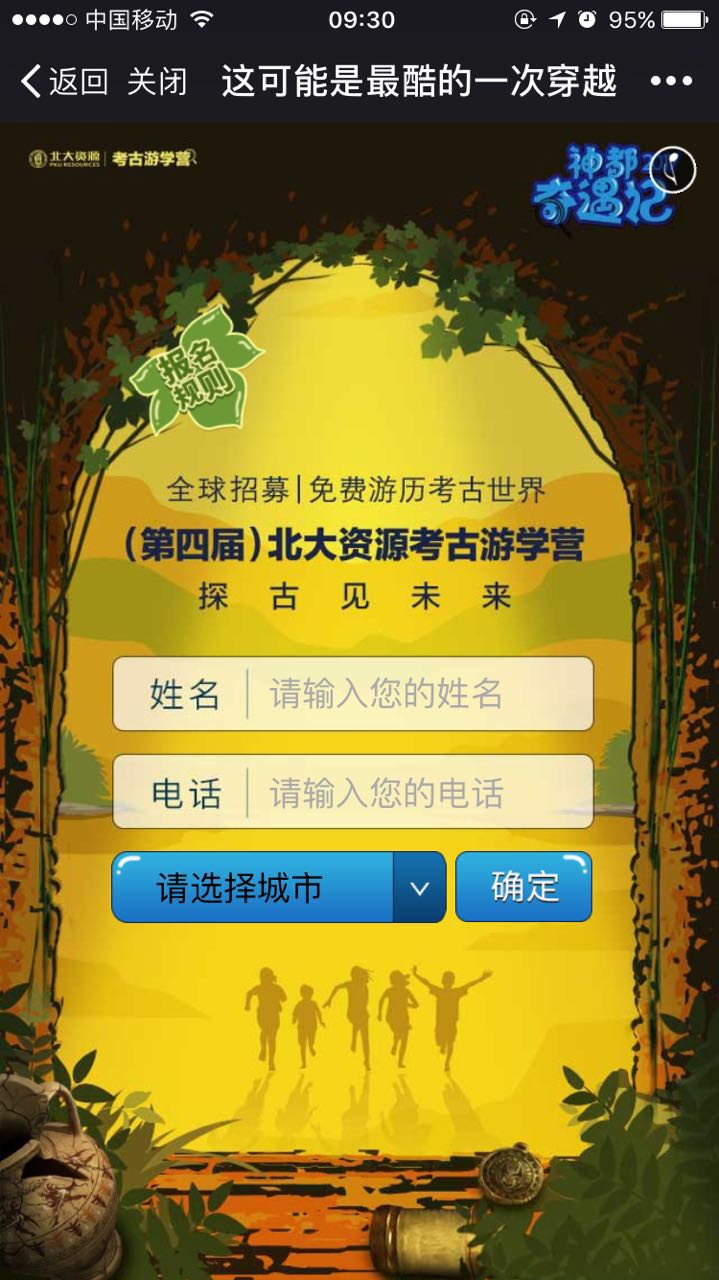This screenshot has height=1280, width=719.
Task: Go back with the 返回 button
Action: coord(64,81)
